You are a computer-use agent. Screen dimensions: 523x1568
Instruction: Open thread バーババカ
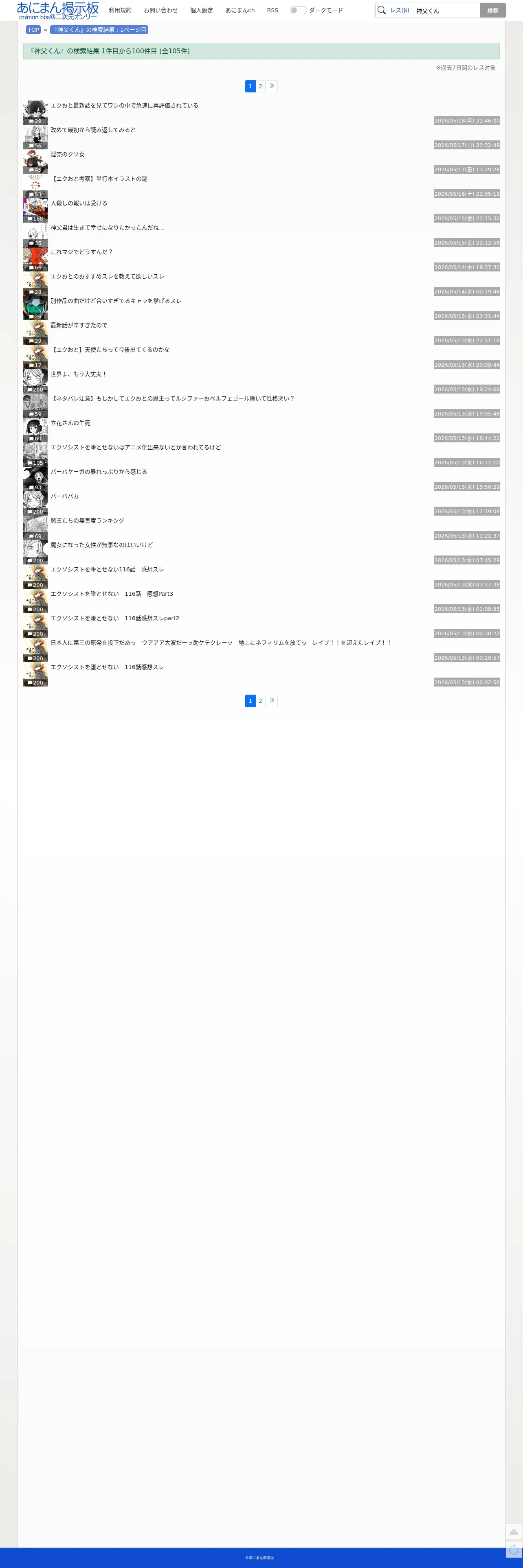tap(65, 496)
